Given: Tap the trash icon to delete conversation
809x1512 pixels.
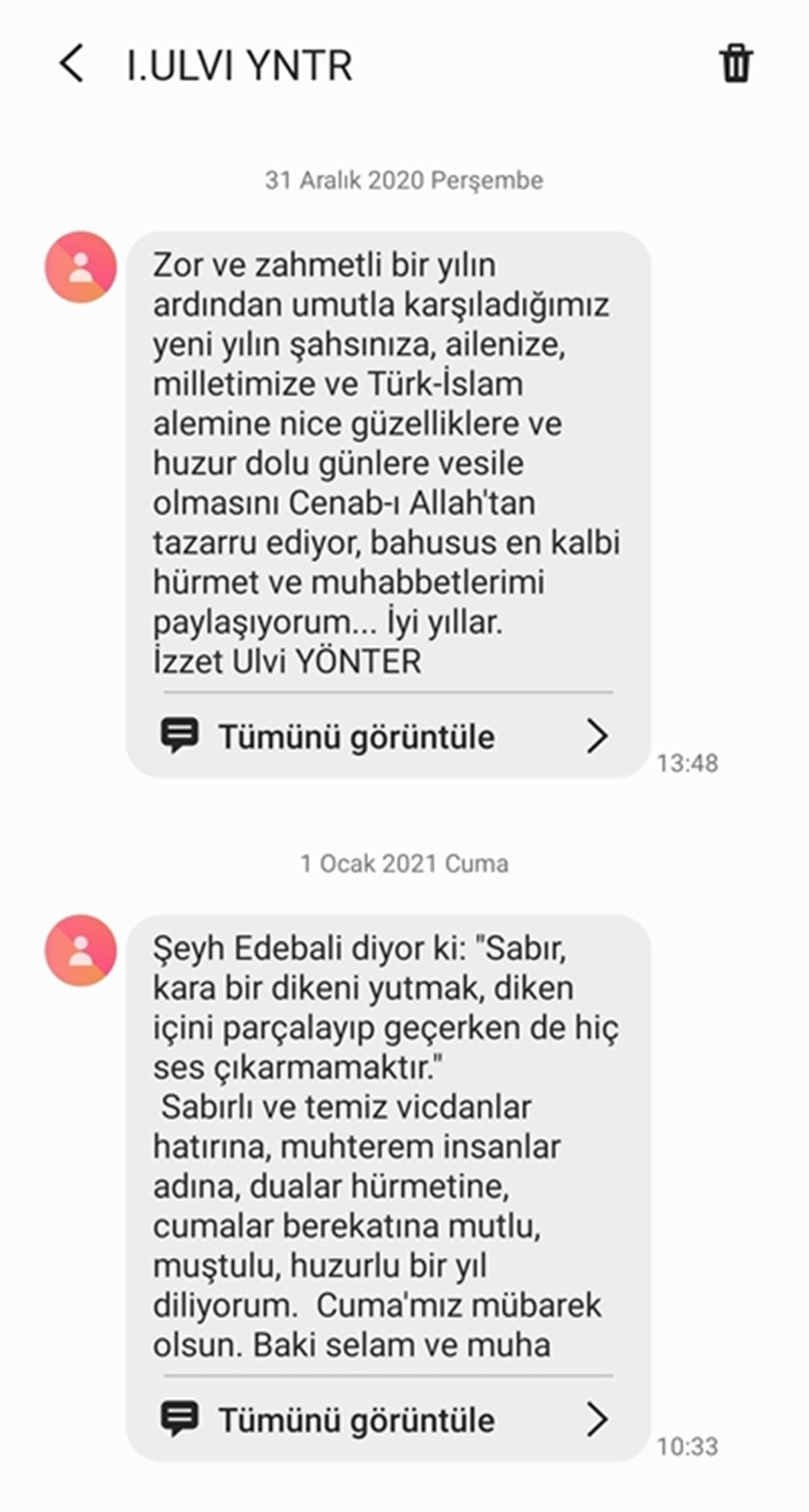Looking at the screenshot, I should [x=735, y=64].
